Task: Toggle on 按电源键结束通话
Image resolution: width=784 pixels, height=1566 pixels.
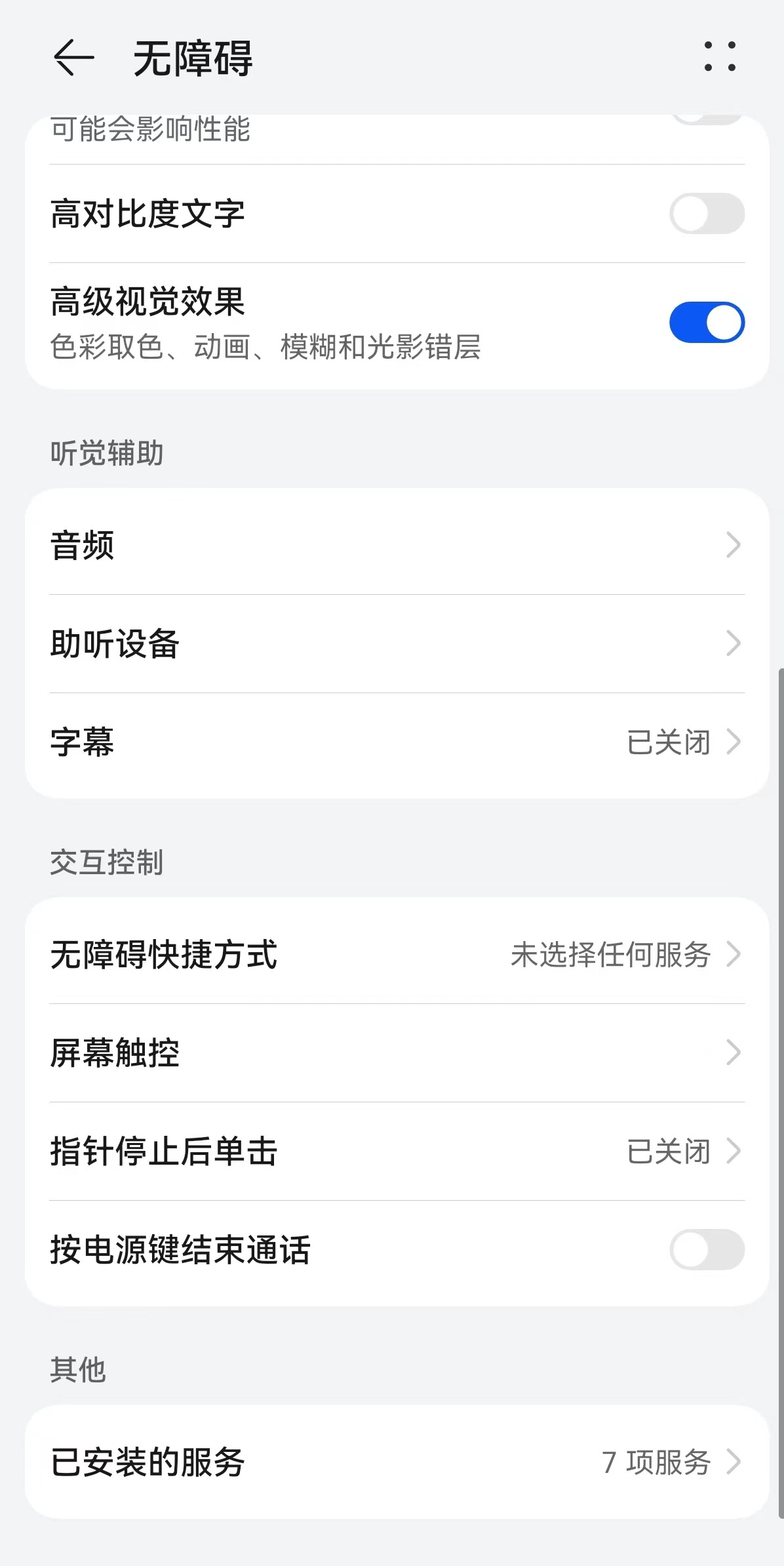Action: point(707,1249)
